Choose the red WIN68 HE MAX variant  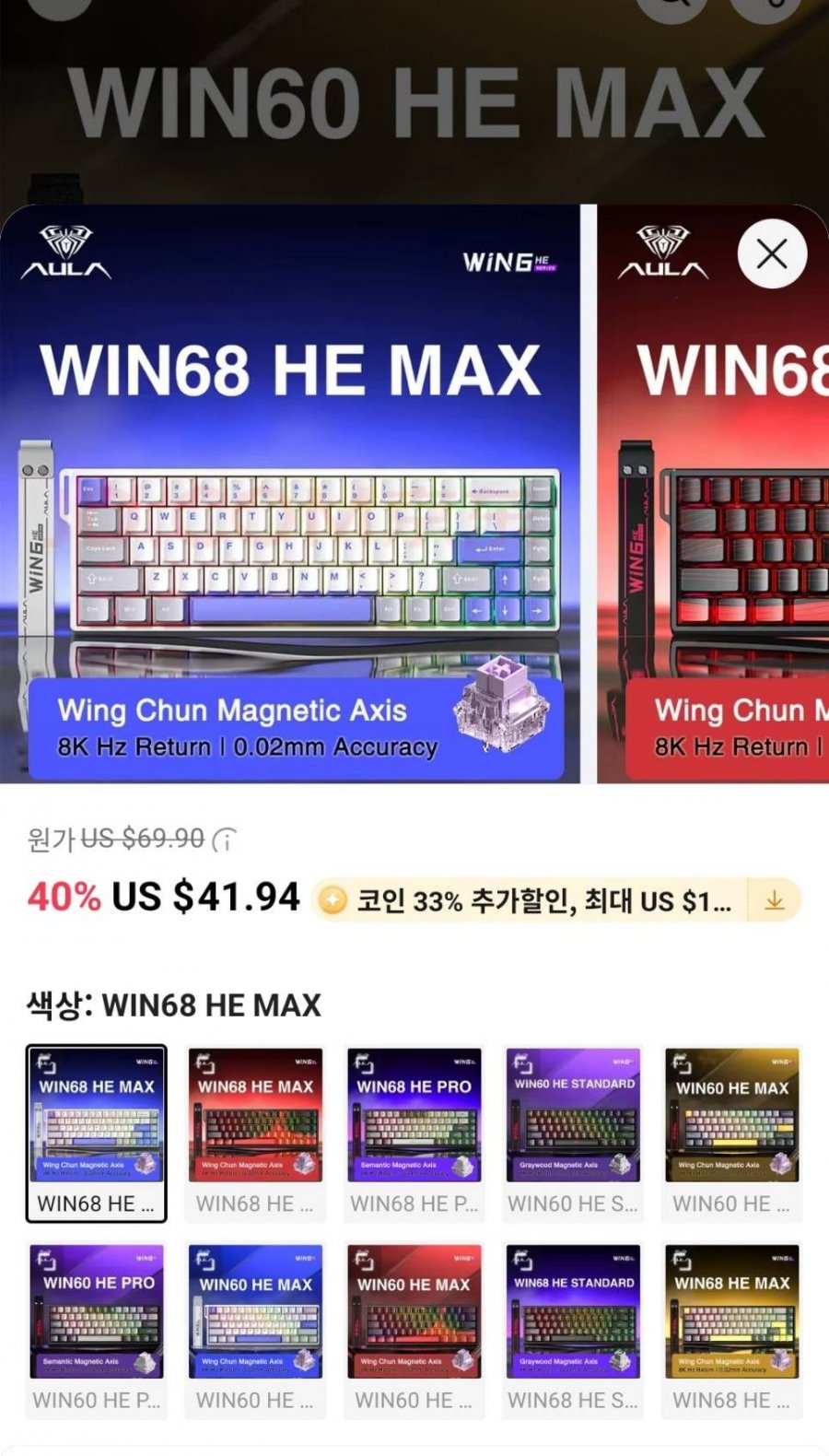click(255, 1133)
